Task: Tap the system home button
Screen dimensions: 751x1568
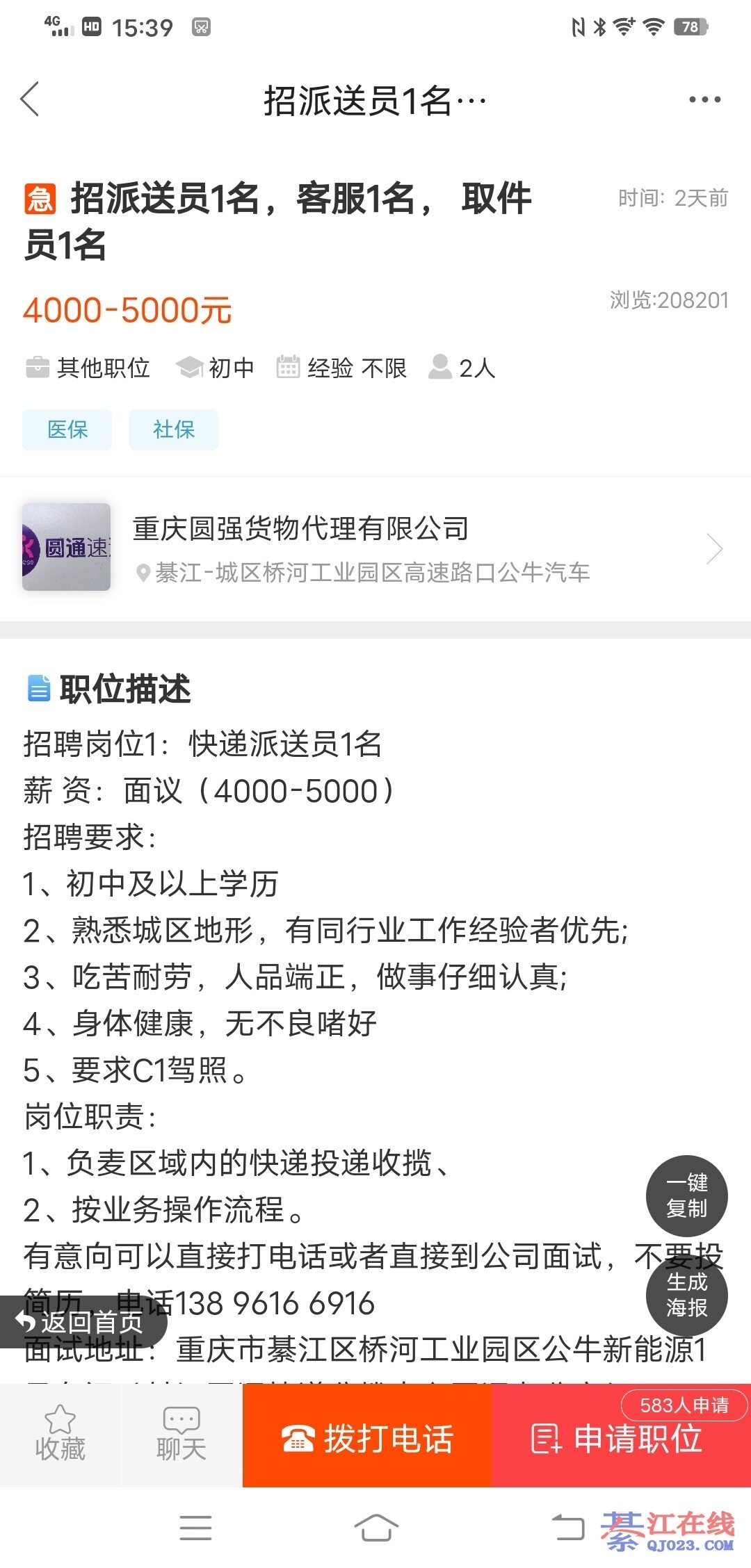Action: point(375,1528)
